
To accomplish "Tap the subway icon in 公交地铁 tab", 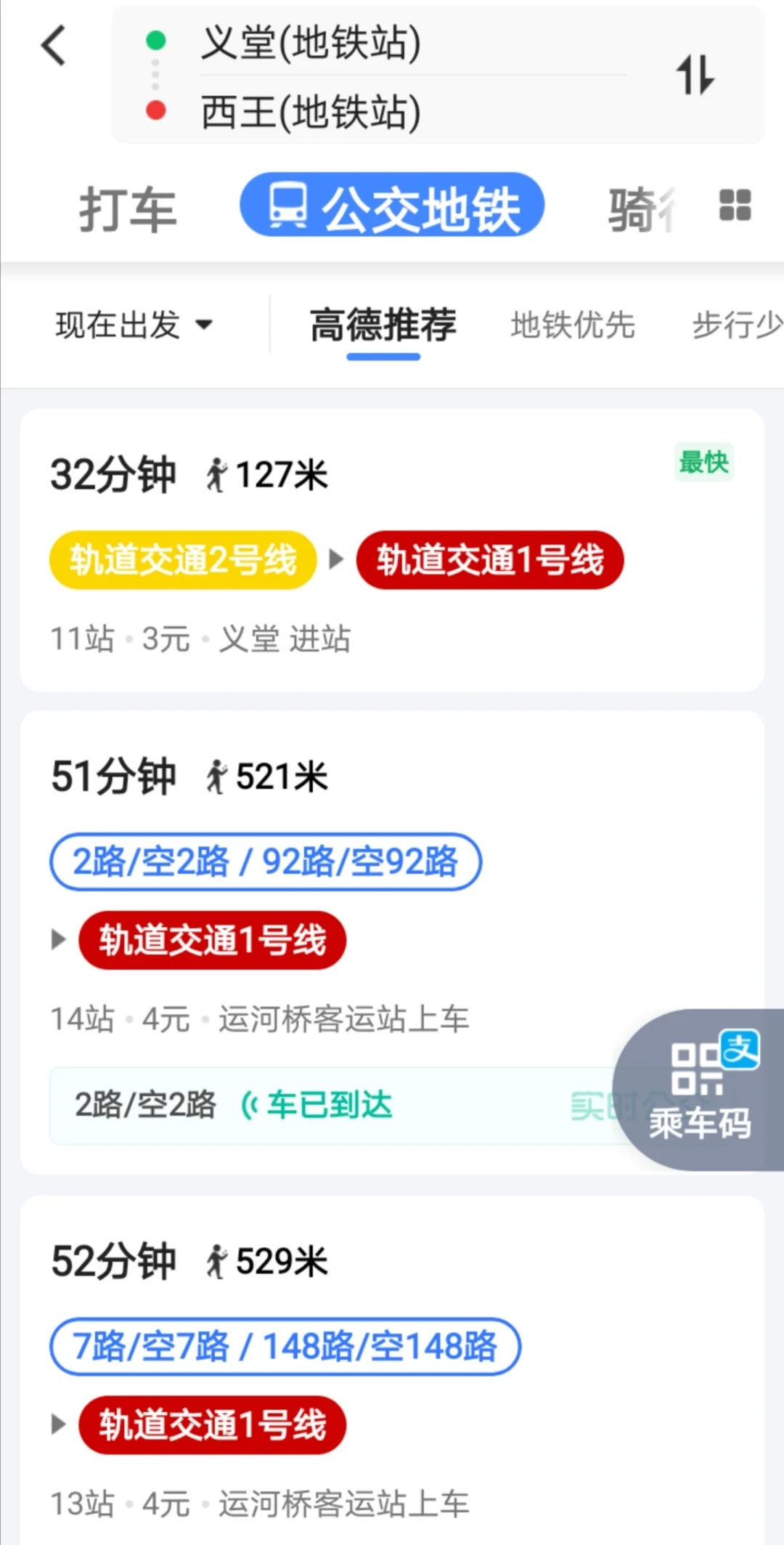I will pos(287,206).
